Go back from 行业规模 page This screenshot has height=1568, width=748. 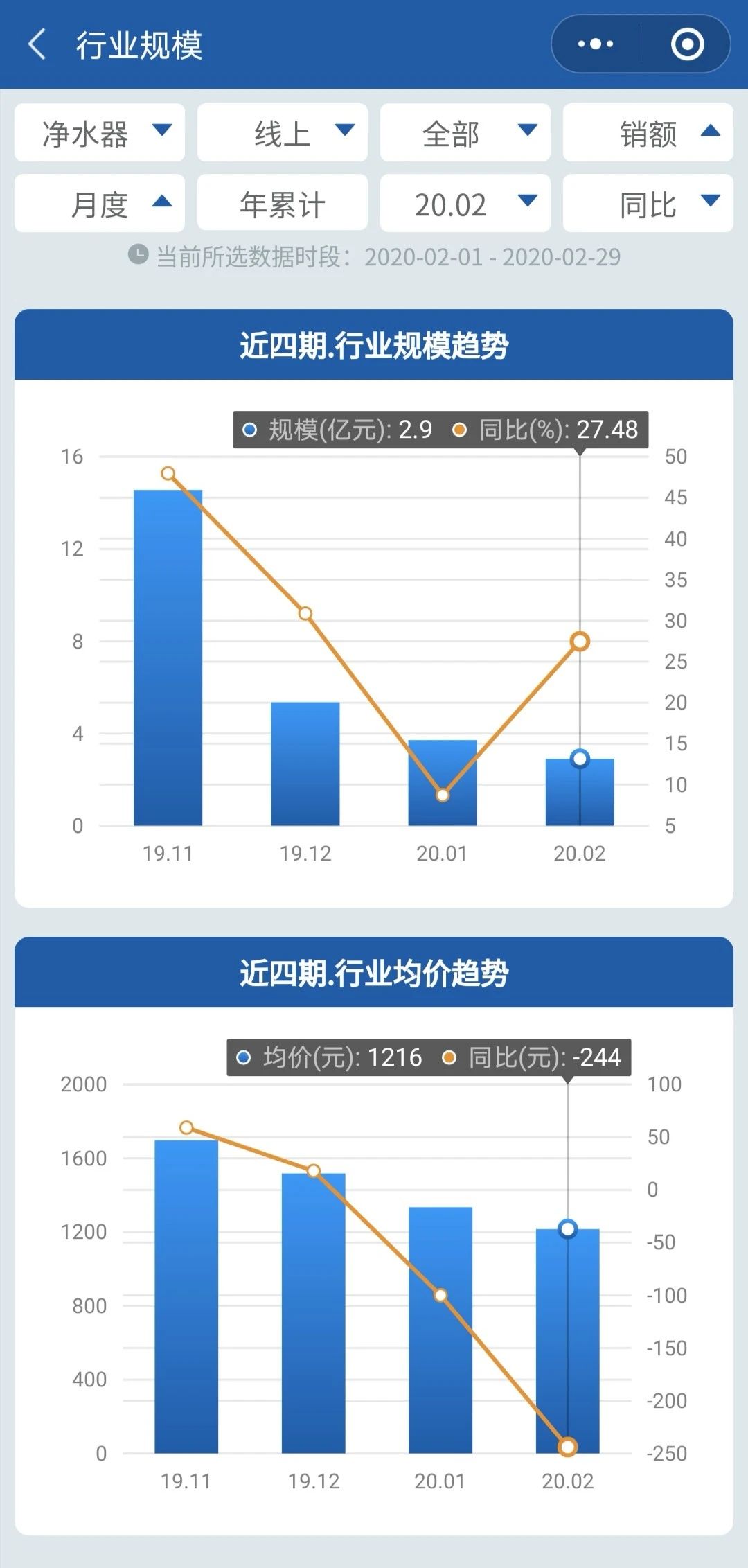click(x=37, y=45)
